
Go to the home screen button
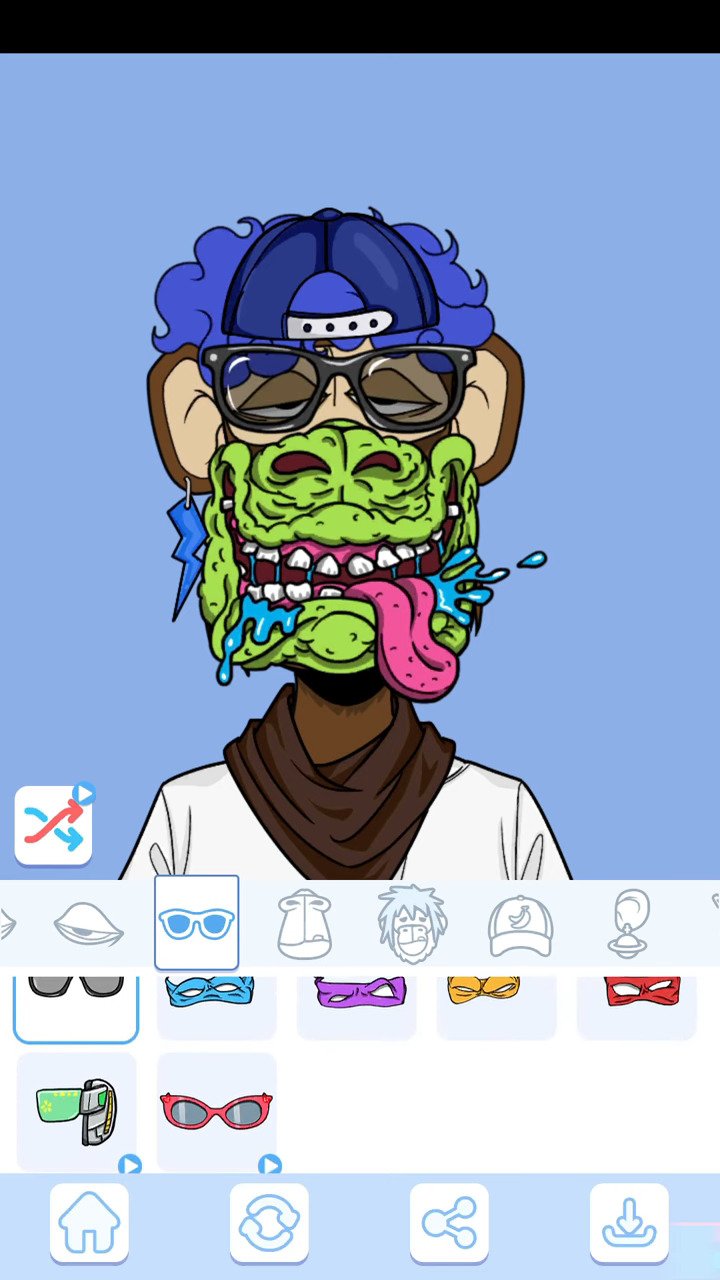[x=89, y=1222]
